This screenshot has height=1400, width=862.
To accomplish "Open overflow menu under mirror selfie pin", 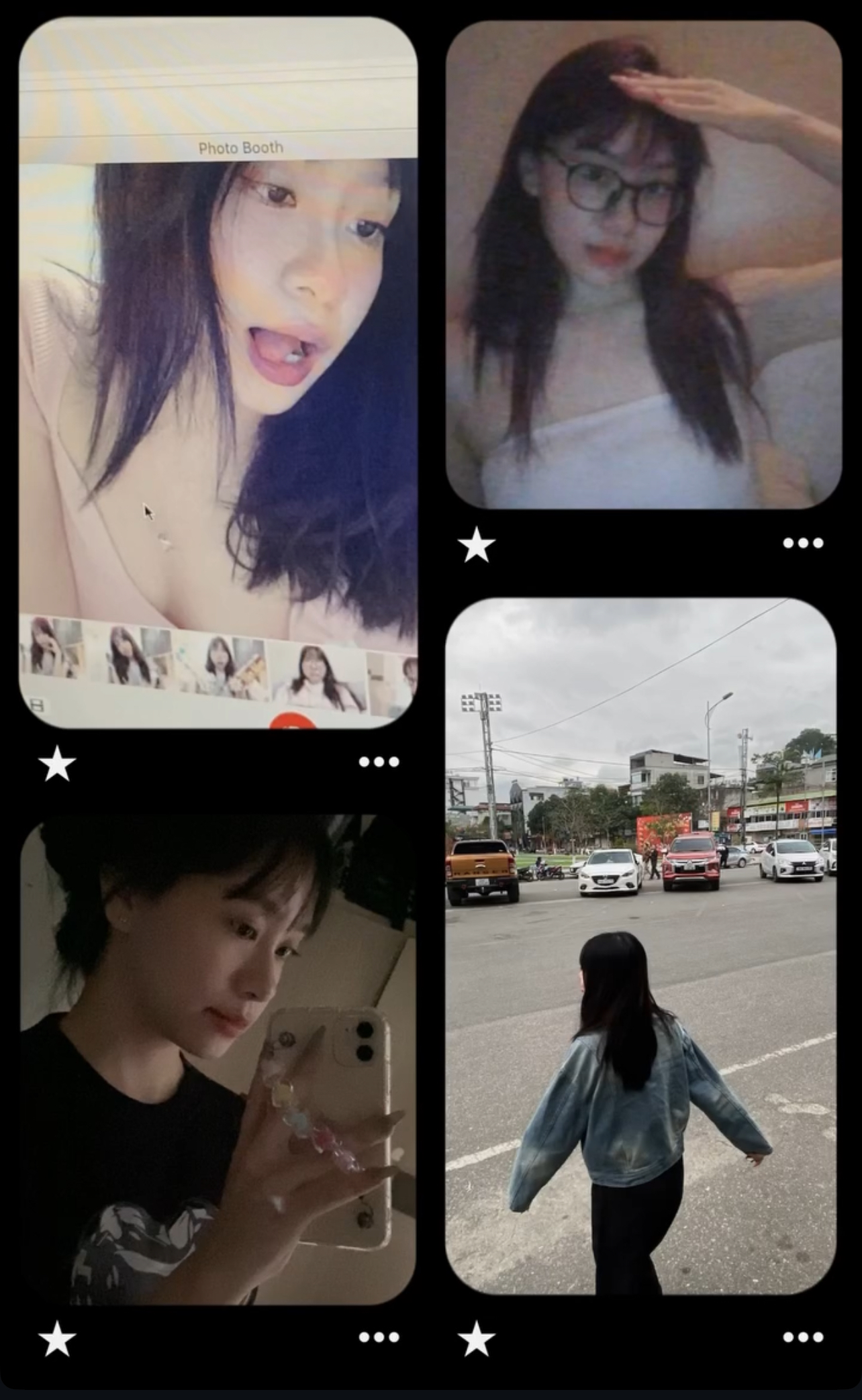I will coord(379,1338).
